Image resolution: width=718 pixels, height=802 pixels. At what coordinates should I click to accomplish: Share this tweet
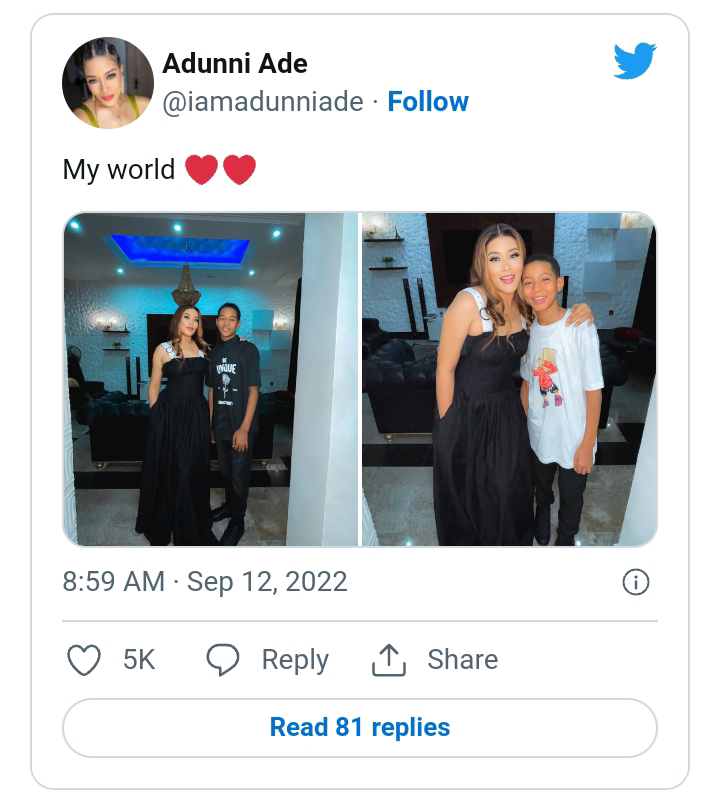435,659
